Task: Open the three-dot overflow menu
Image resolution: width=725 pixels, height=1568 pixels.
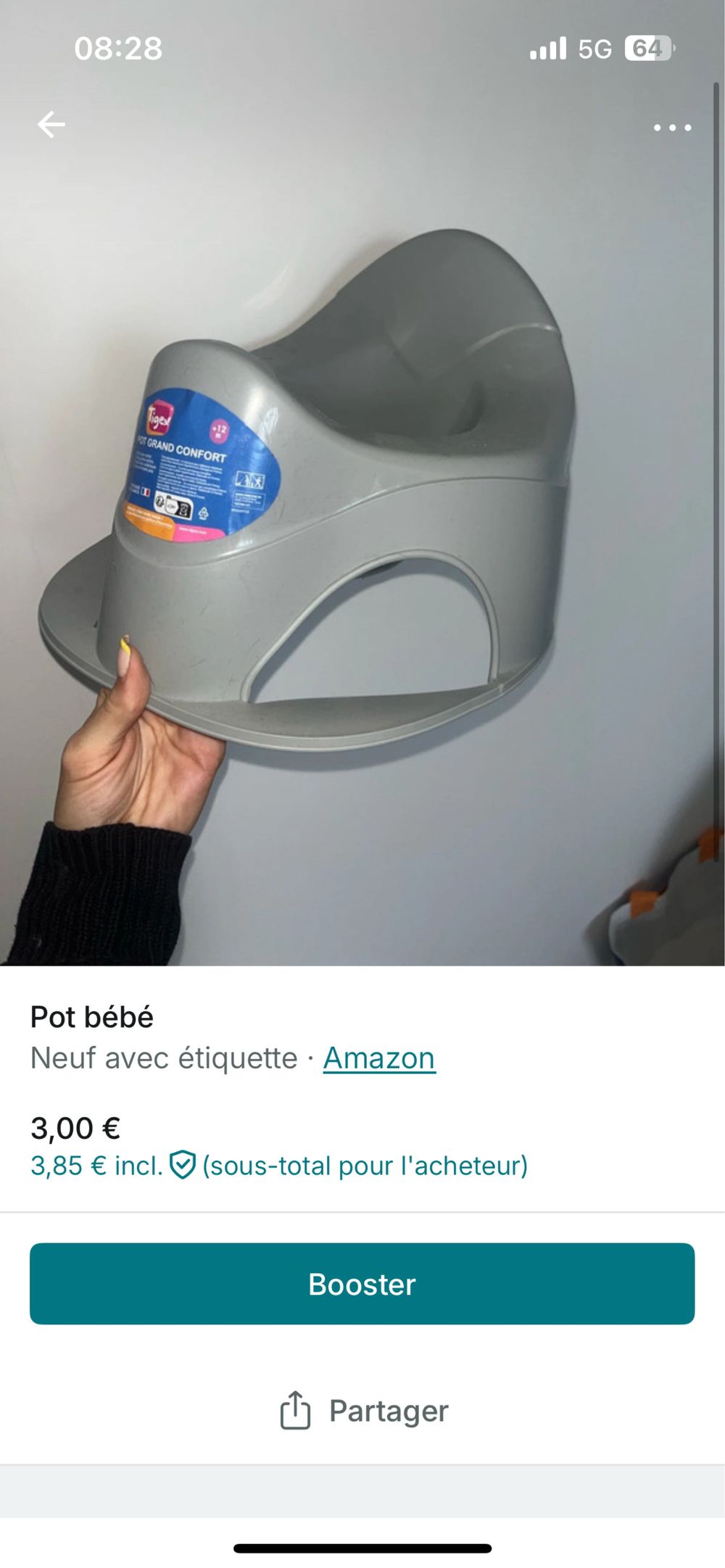Action: [672, 128]
